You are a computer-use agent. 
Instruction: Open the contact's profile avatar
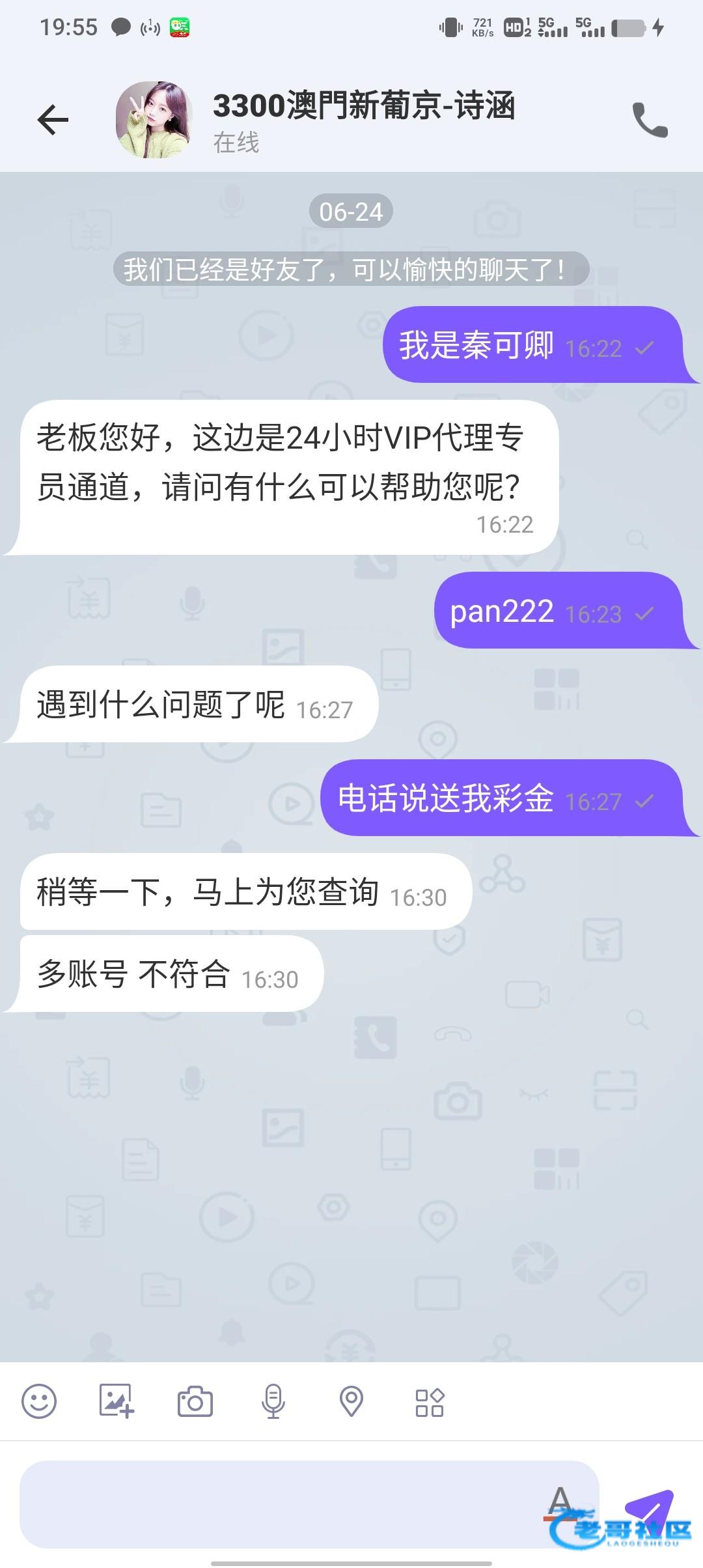[x=154, y=120]
